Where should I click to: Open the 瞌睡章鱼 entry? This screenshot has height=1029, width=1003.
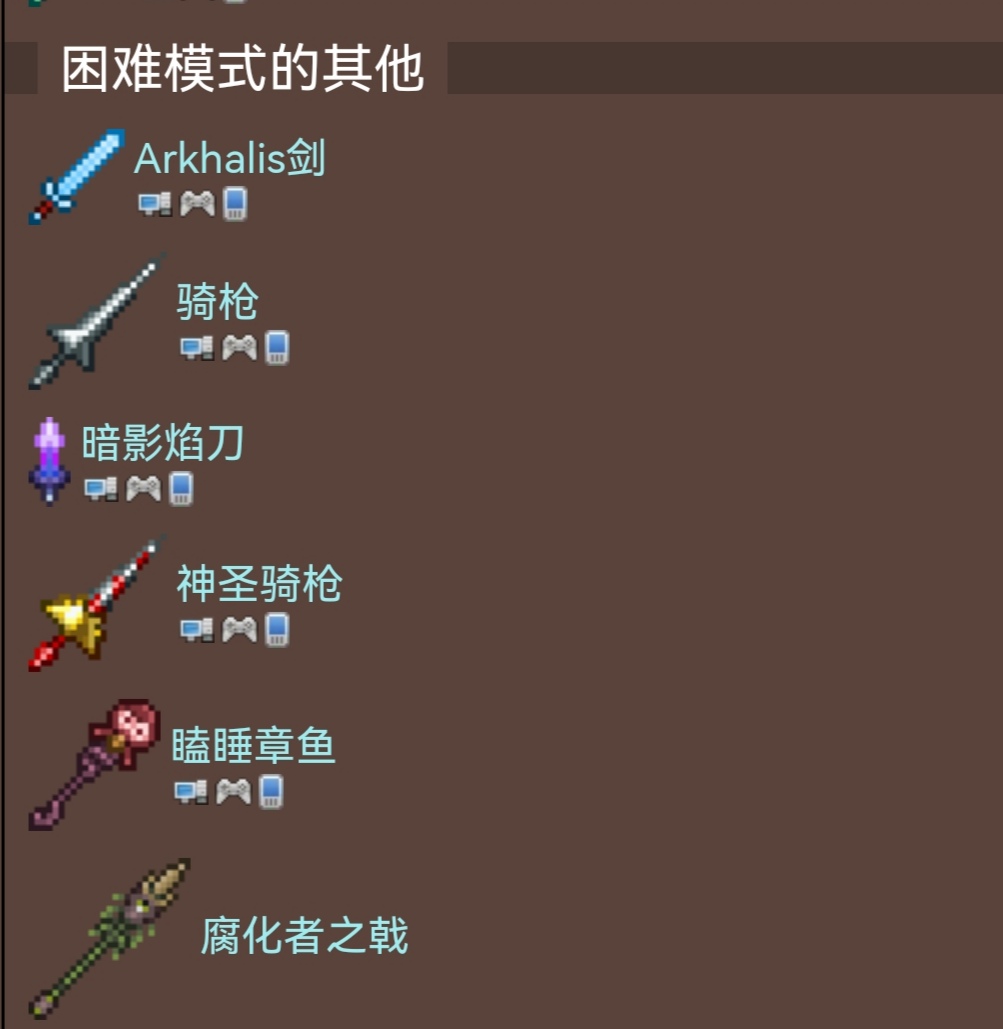tap(253, 746)
